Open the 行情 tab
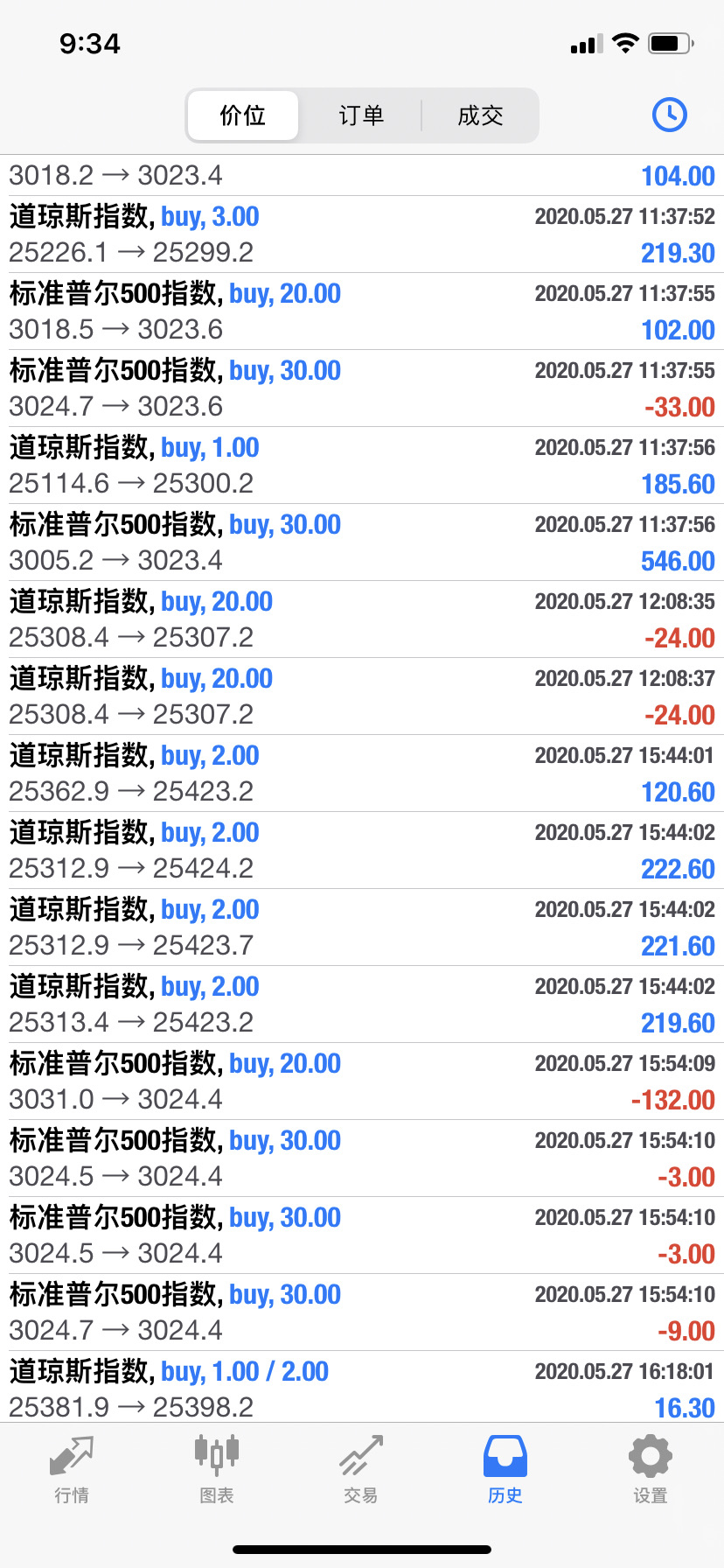This screenshot has width=724, height=1568. 72,1470
